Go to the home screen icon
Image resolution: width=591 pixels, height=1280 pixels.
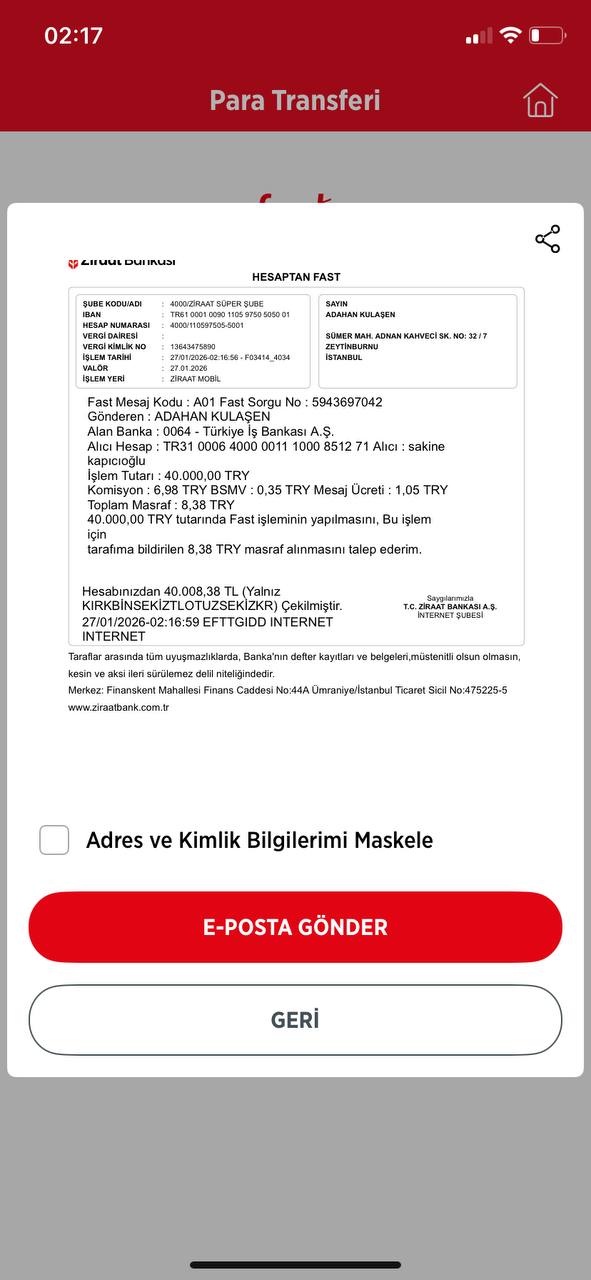(540, 100)
